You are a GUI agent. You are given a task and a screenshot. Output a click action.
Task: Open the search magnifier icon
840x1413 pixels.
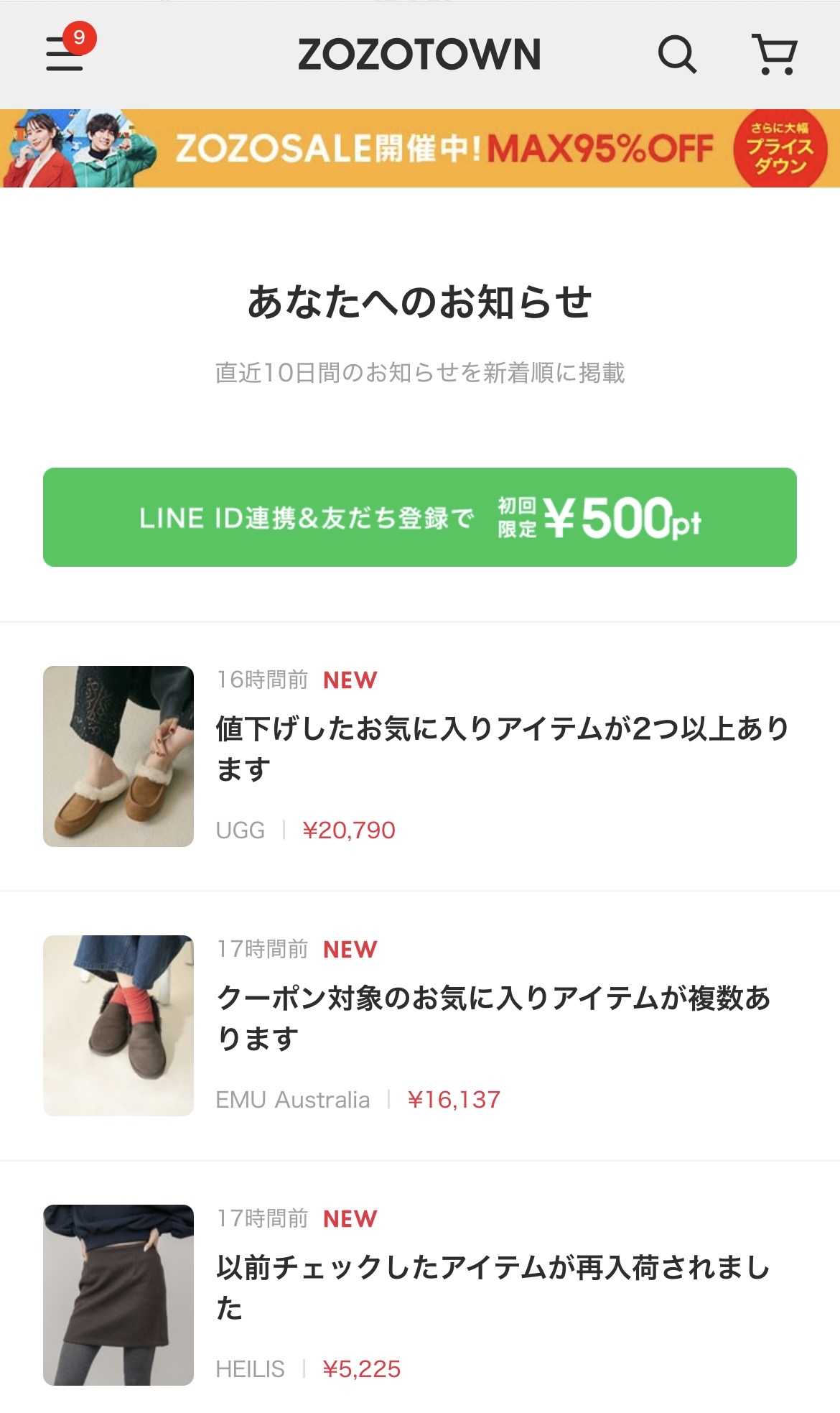tap(677, 55)
